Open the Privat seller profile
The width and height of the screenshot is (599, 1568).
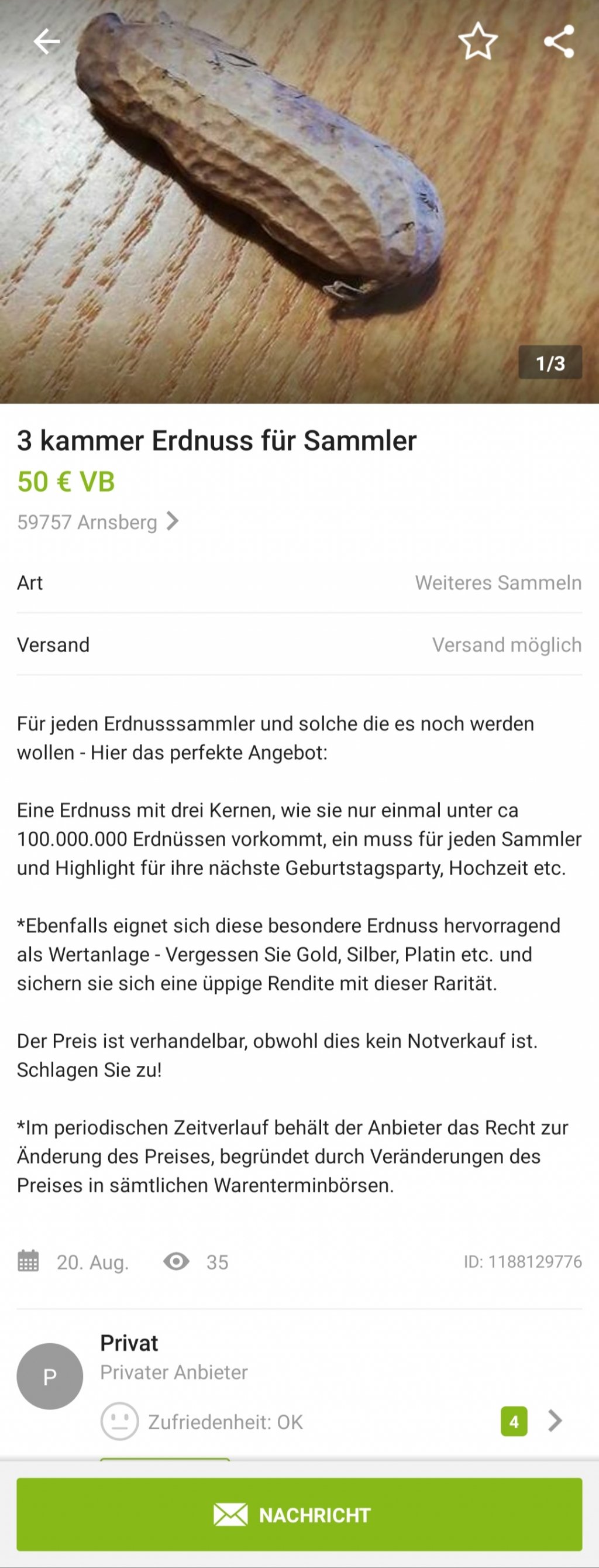(x=129, y=1343)
